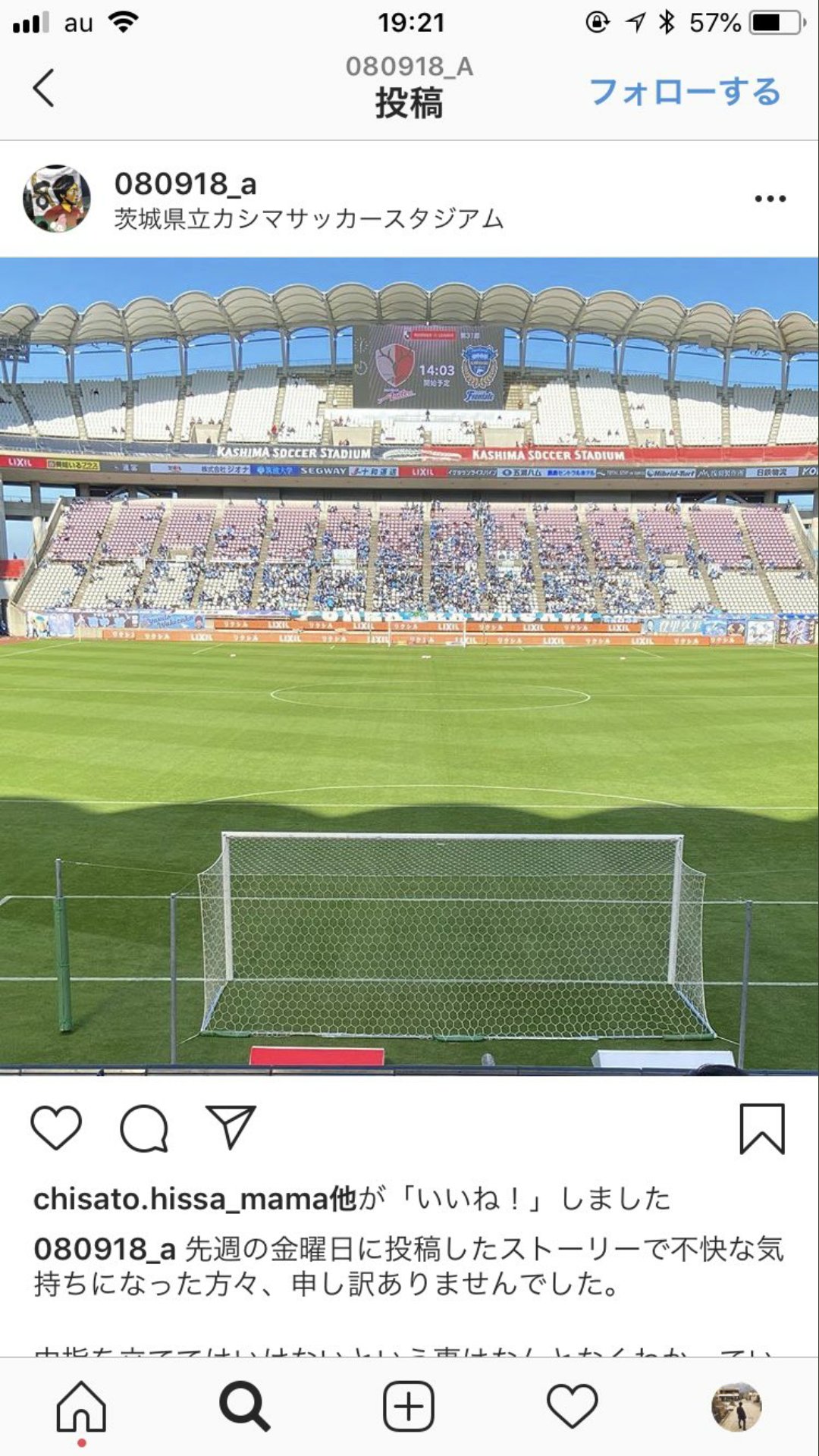
Task: Open 080918_a's profile picture
Action: point(57,199)
